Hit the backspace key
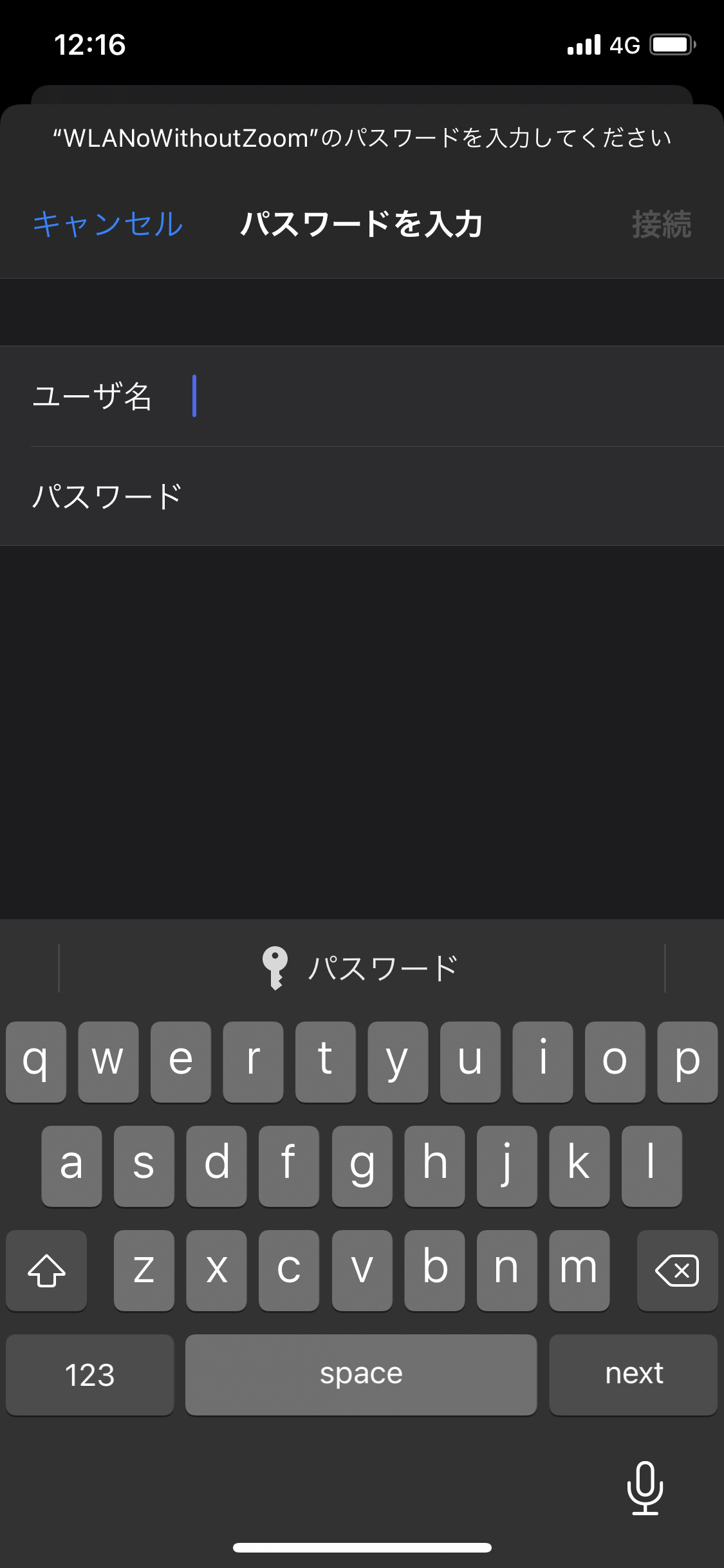Image resolution: width=724 pixels, height=1568 pixels. point(677,1271)
